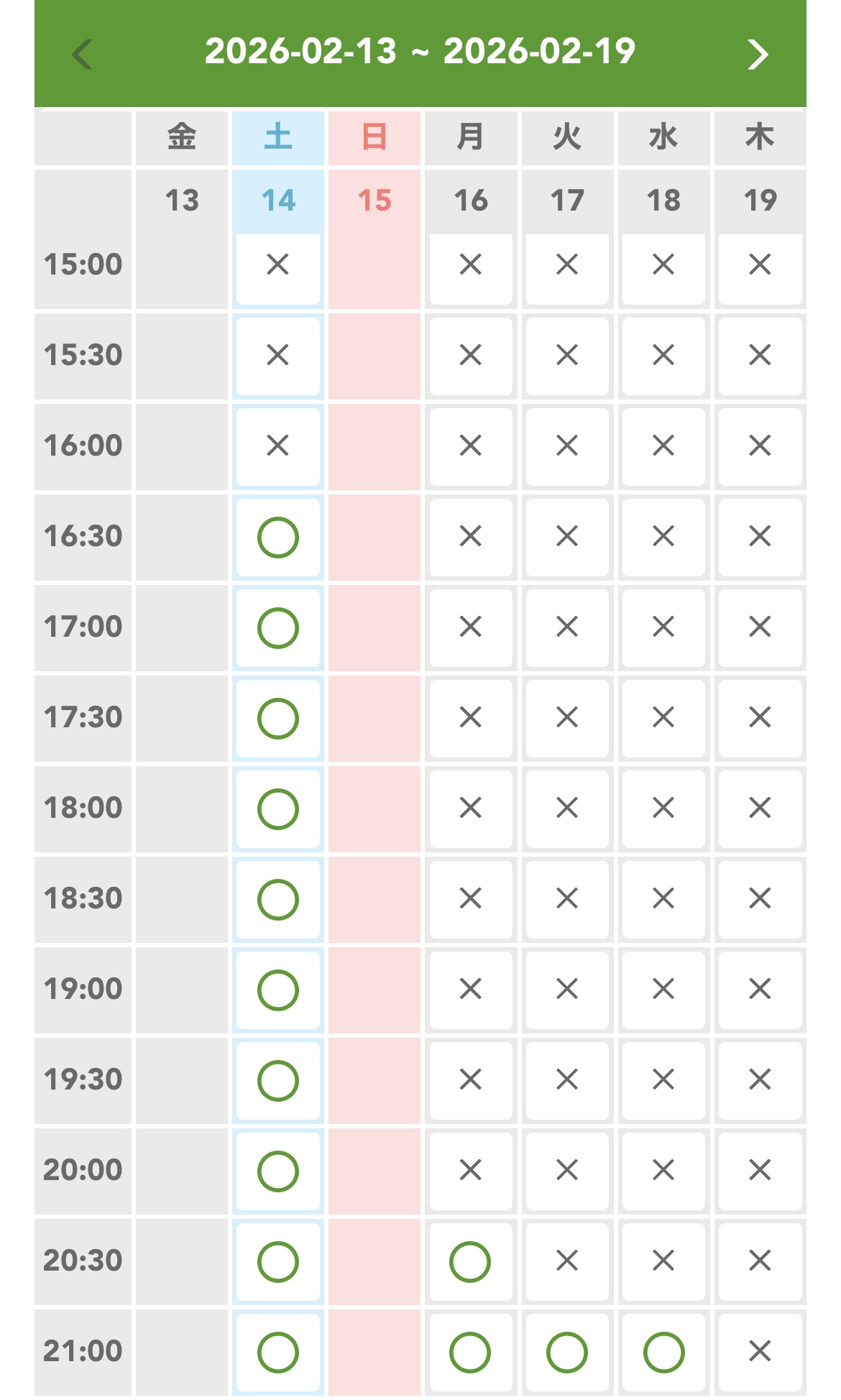Viewport: 841px width, 1400px height.
Task: Select Saturday 14 at 18:00
Action: click(278, 809)
